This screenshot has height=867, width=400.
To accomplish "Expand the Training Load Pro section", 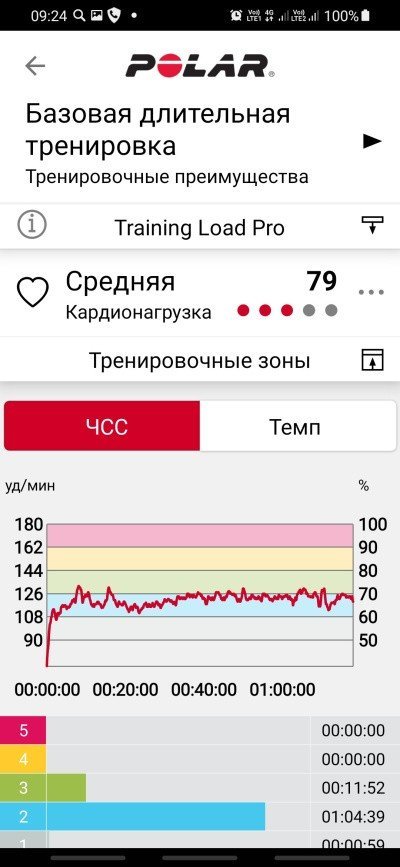I will pos(372,225).
